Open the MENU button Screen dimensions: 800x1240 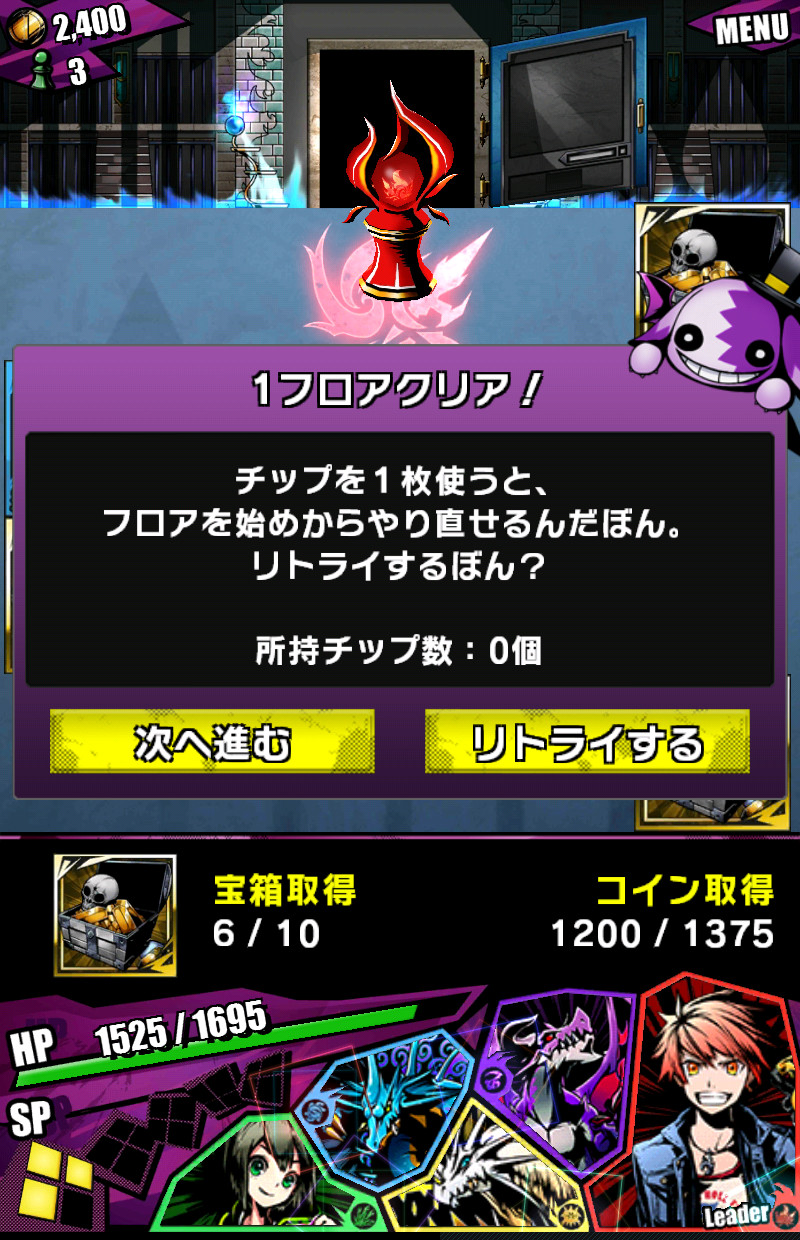tap(752, 28)
